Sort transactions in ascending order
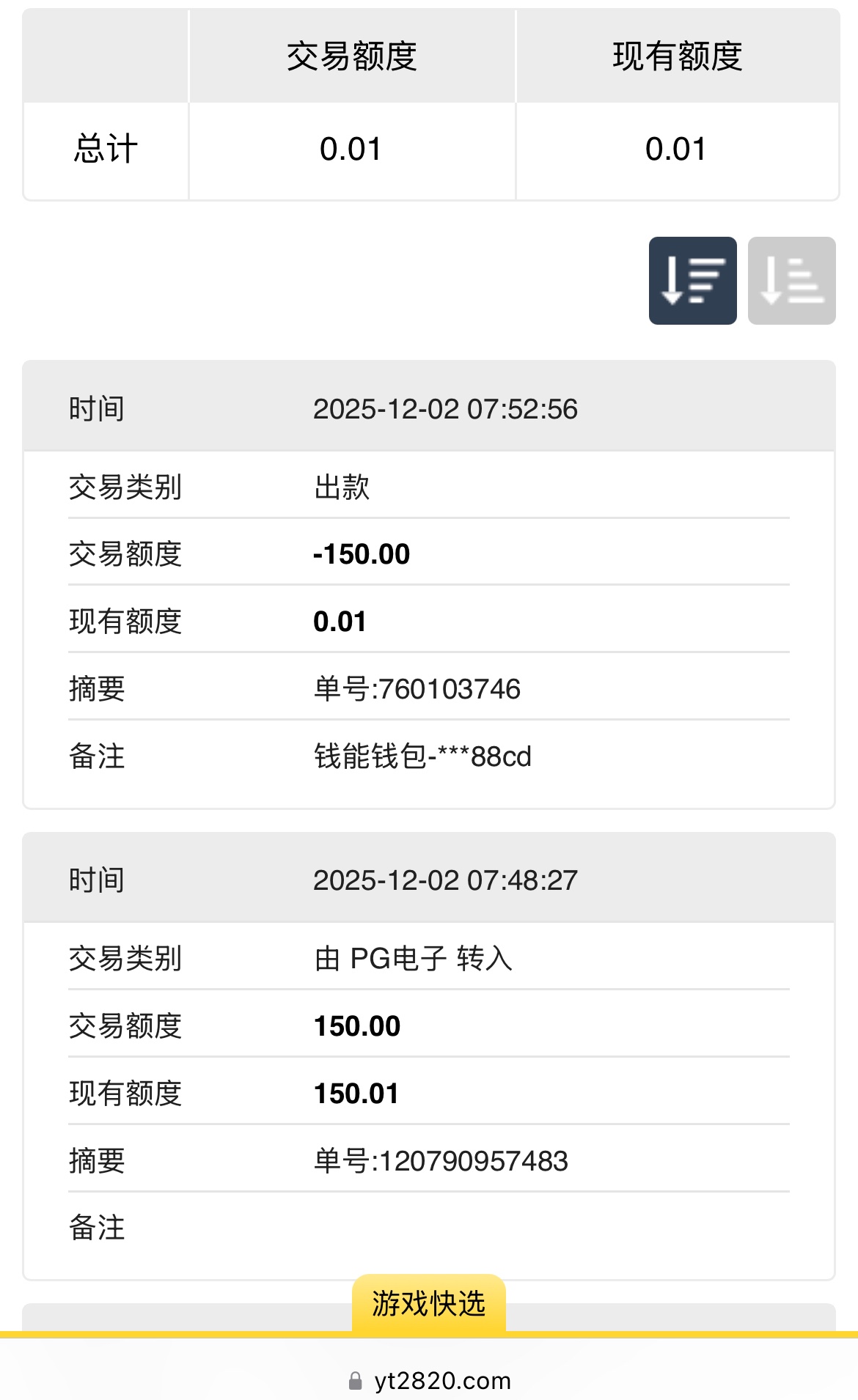 pyautogui.click(x=791, y=280)
